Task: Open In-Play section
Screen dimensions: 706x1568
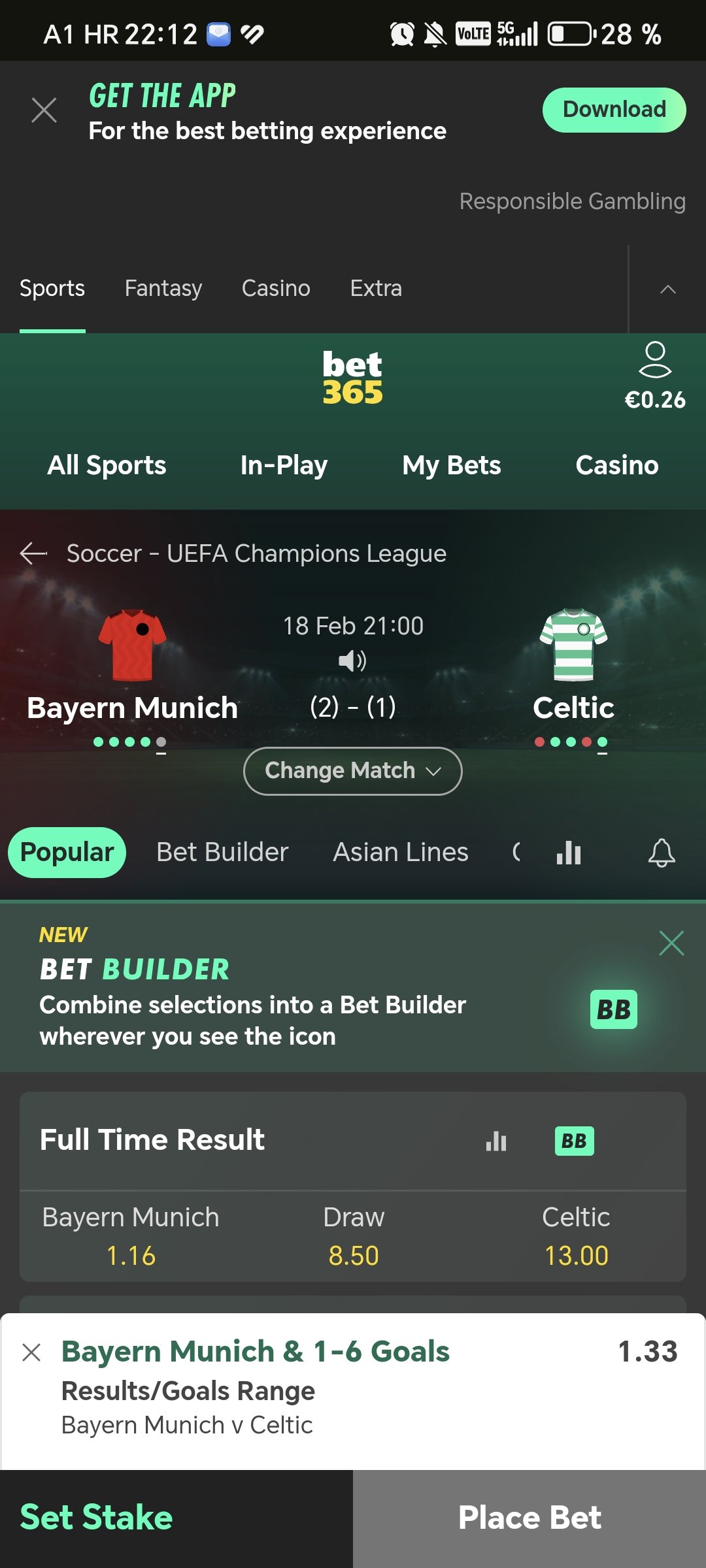Action: point(284,465)
